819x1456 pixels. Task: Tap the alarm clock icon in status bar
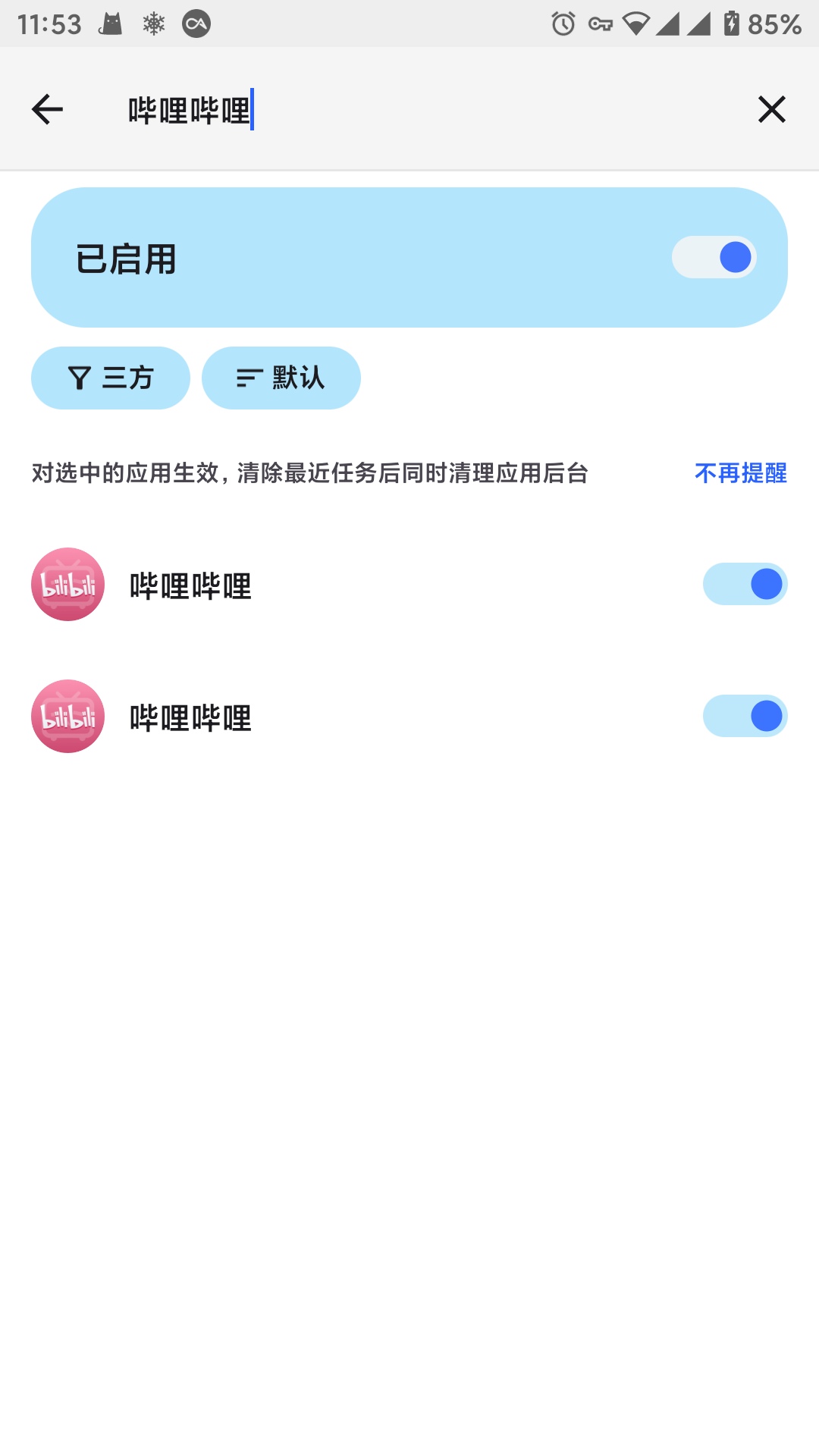tap(562, 25)
